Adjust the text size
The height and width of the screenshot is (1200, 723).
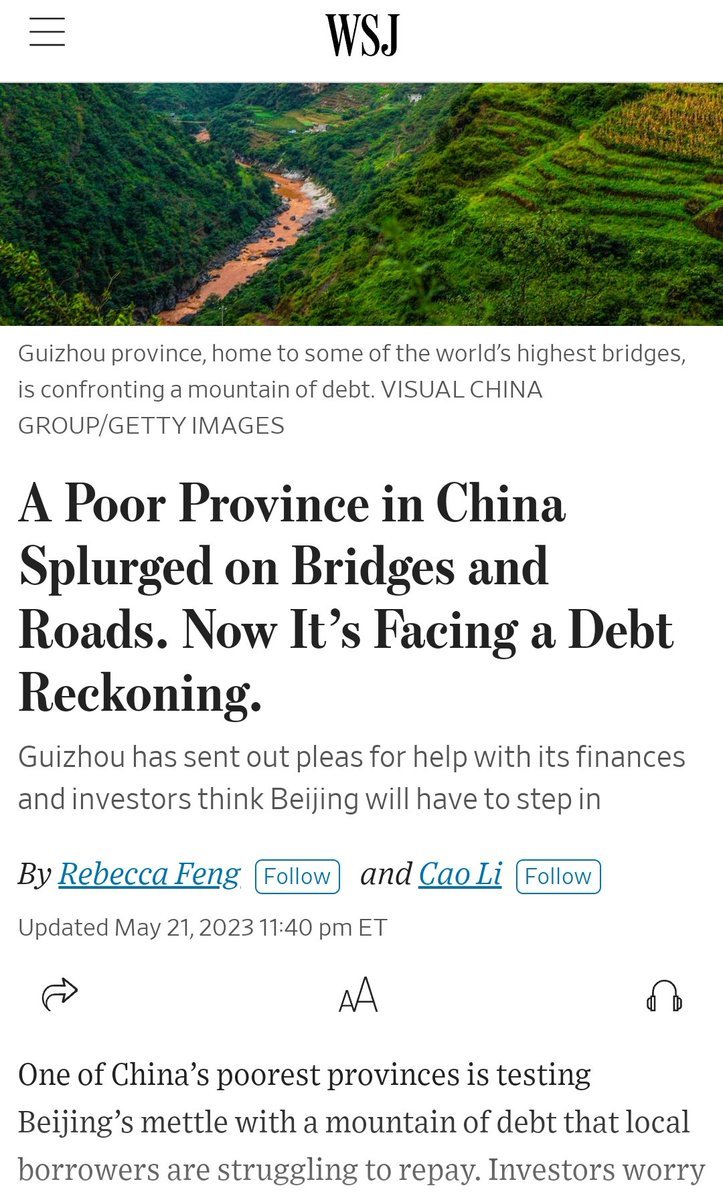pos(358,995)
